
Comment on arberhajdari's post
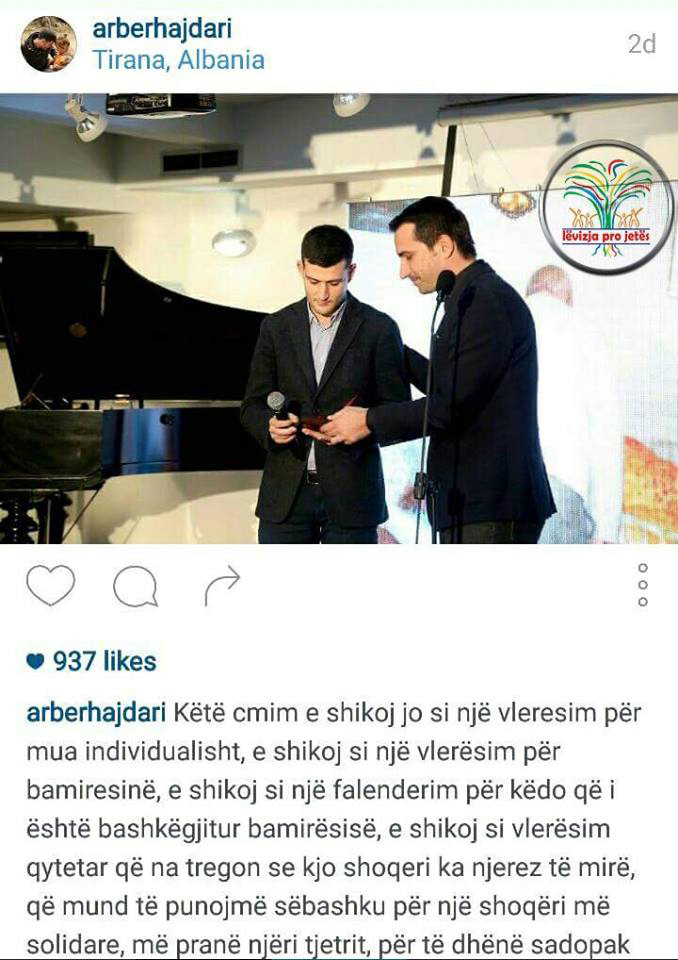click(x=135, y=586)
